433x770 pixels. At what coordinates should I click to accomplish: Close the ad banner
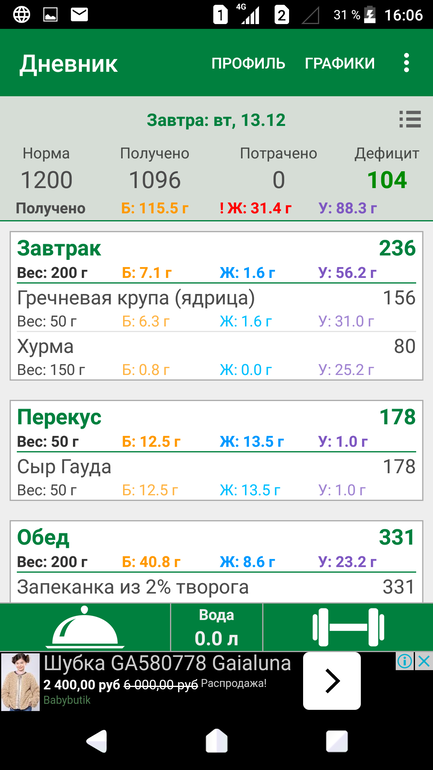point(424,661)
